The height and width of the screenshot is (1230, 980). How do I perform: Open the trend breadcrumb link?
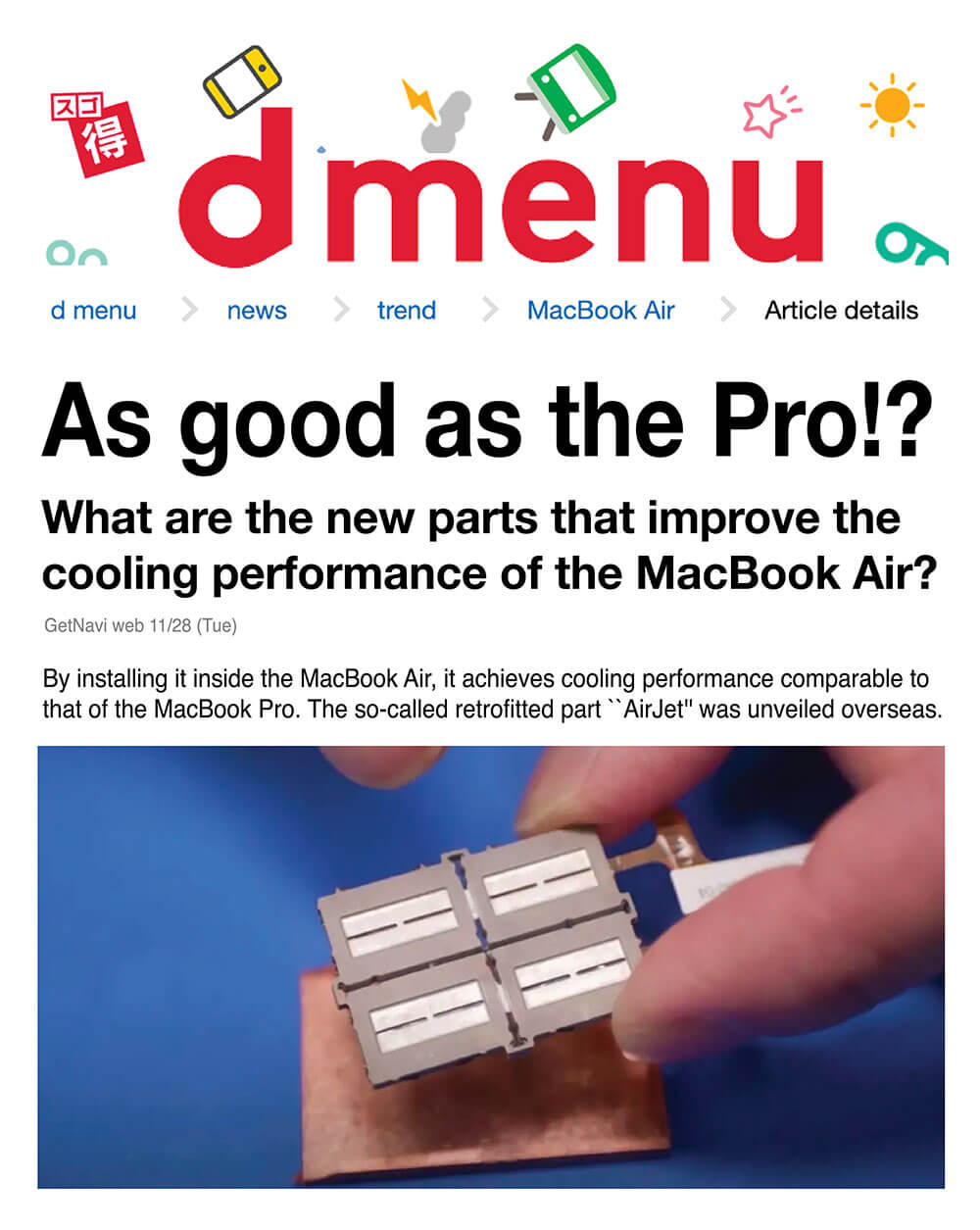click(406, 311)
